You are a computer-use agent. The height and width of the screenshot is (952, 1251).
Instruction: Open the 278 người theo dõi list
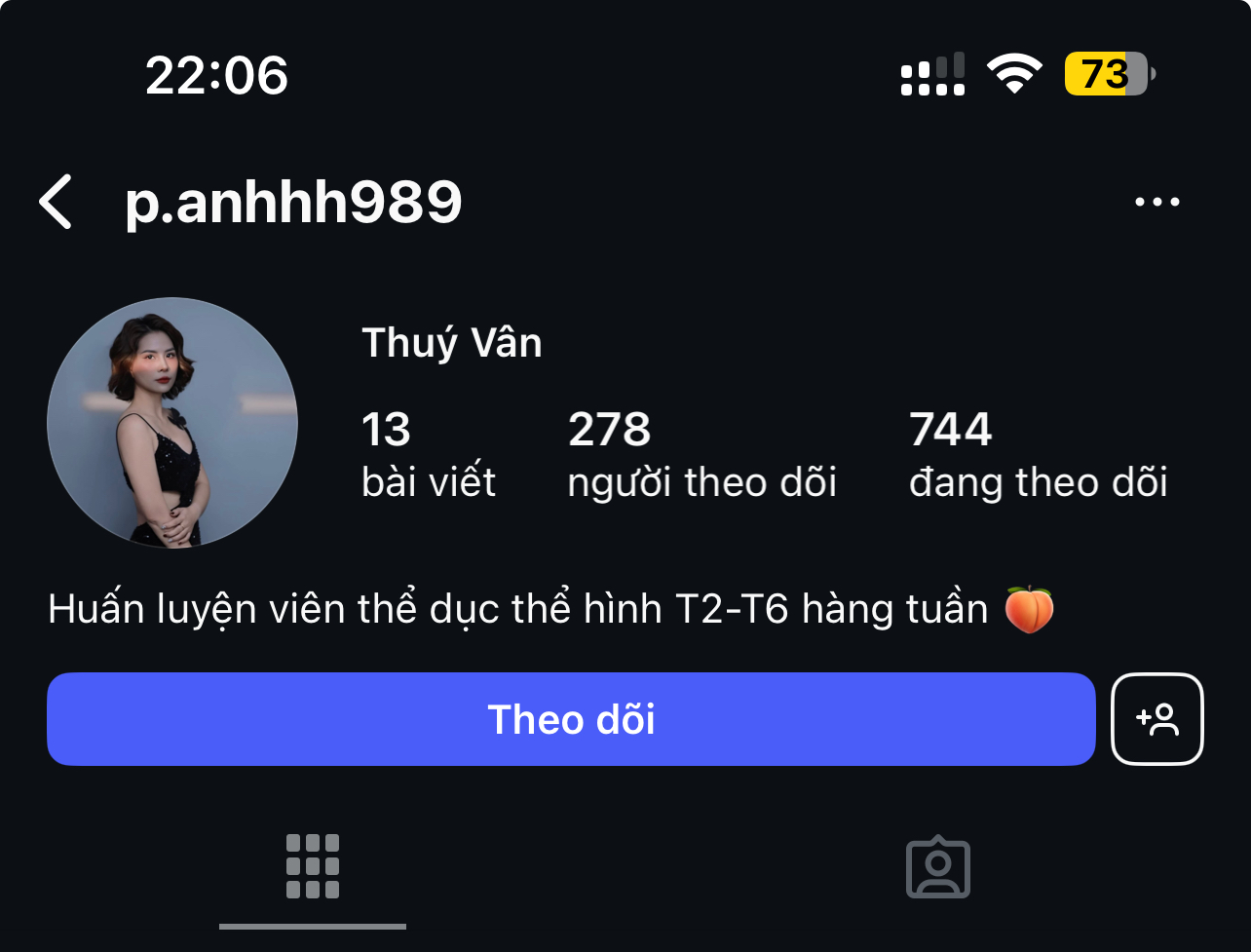[701, 454]
